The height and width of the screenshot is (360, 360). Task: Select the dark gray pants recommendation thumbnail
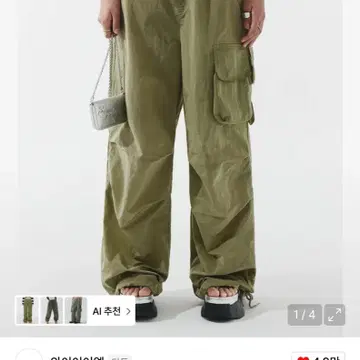pyautogui.click(x=51, y=310)
